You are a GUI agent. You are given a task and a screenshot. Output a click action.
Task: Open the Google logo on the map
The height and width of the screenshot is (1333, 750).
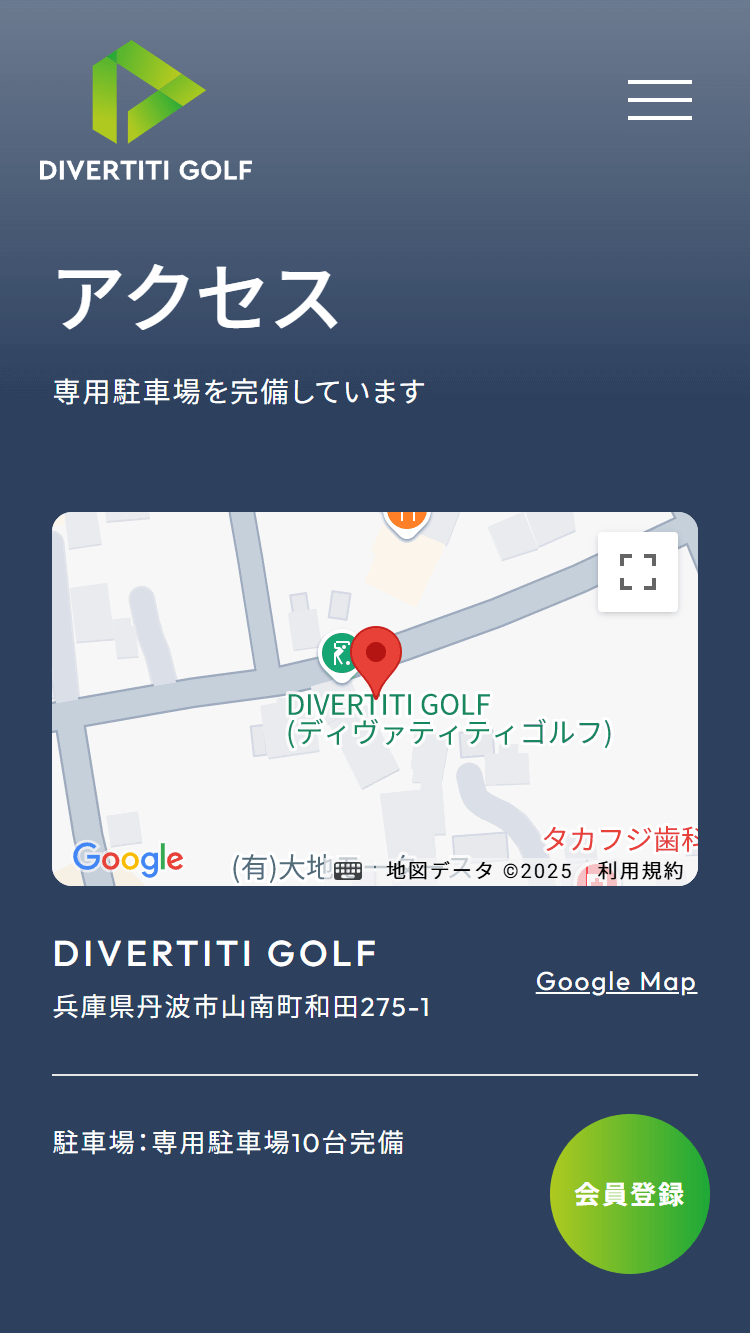[128, 859]
